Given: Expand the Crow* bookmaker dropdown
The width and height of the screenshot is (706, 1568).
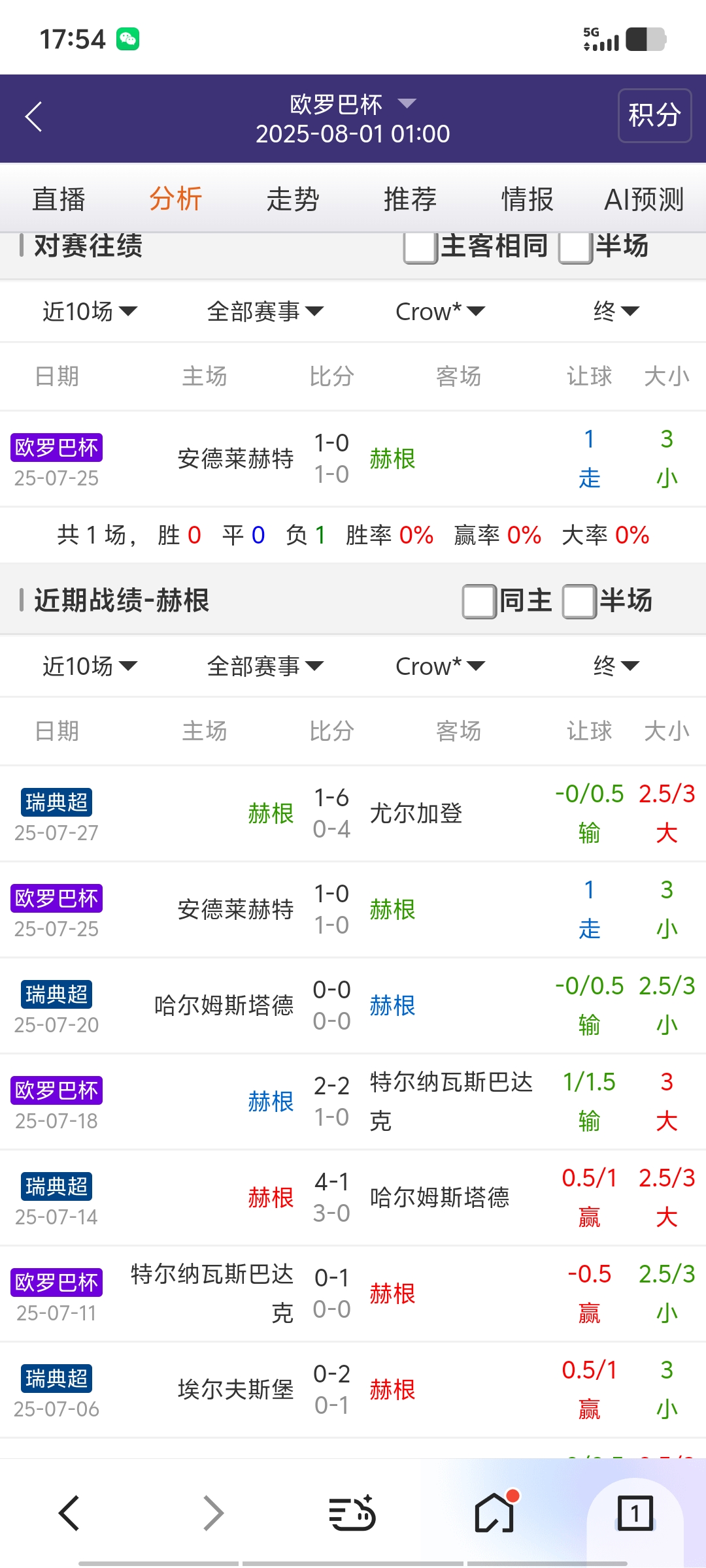Looking at the screenshot, I should [439, 312].
